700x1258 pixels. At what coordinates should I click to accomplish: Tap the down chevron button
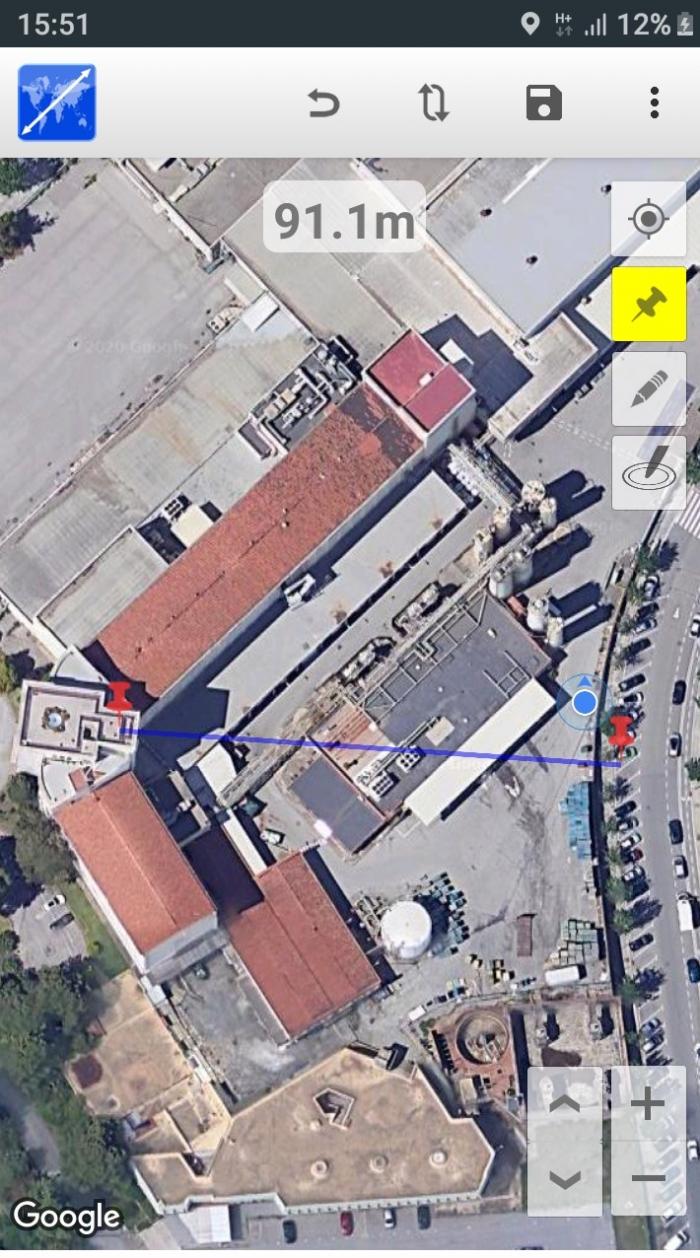tap(565, 1179)
